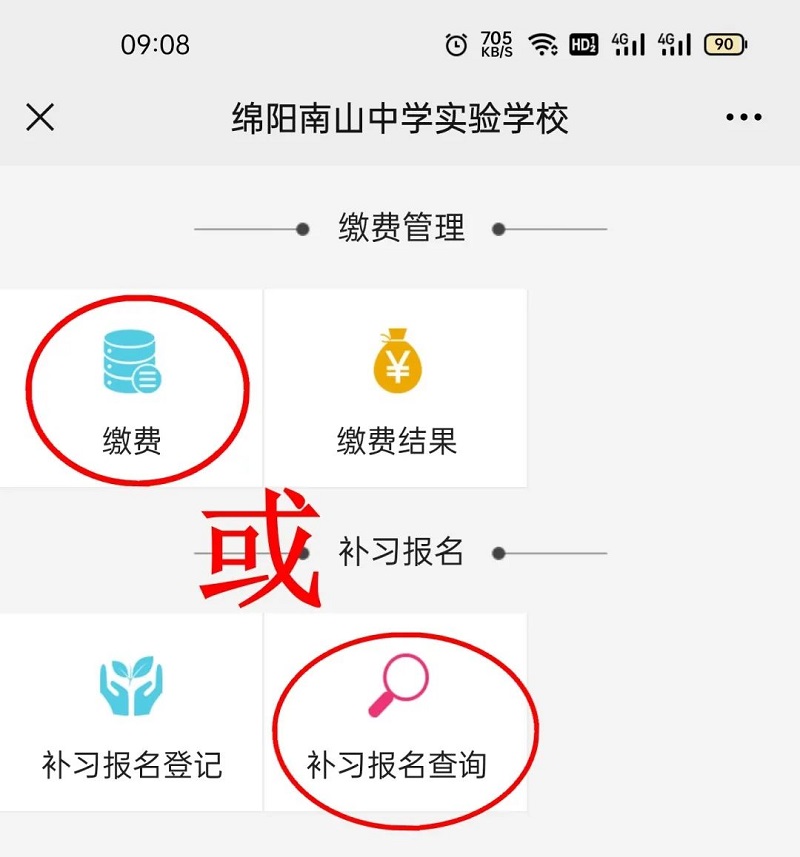This screenshot has height=857, width=800.
Task: Close the 绵阳南山中学实验学校 page
Action: [x=40, y=118]
